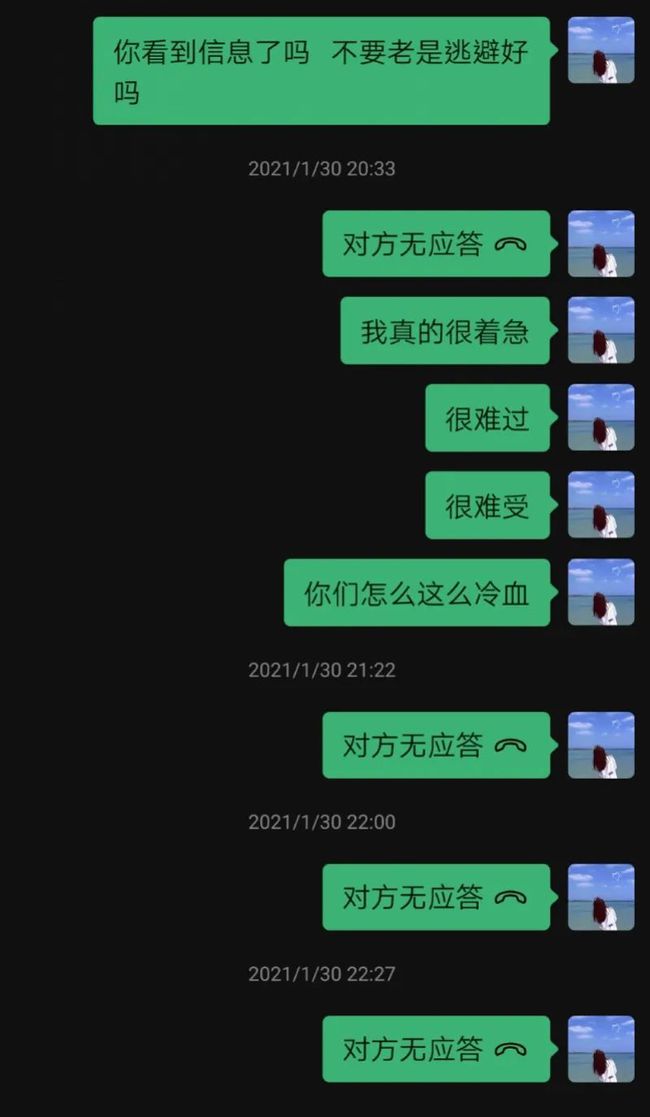
Task: Open sender avatar beside 我真的很着急
Action: [600, 330]
